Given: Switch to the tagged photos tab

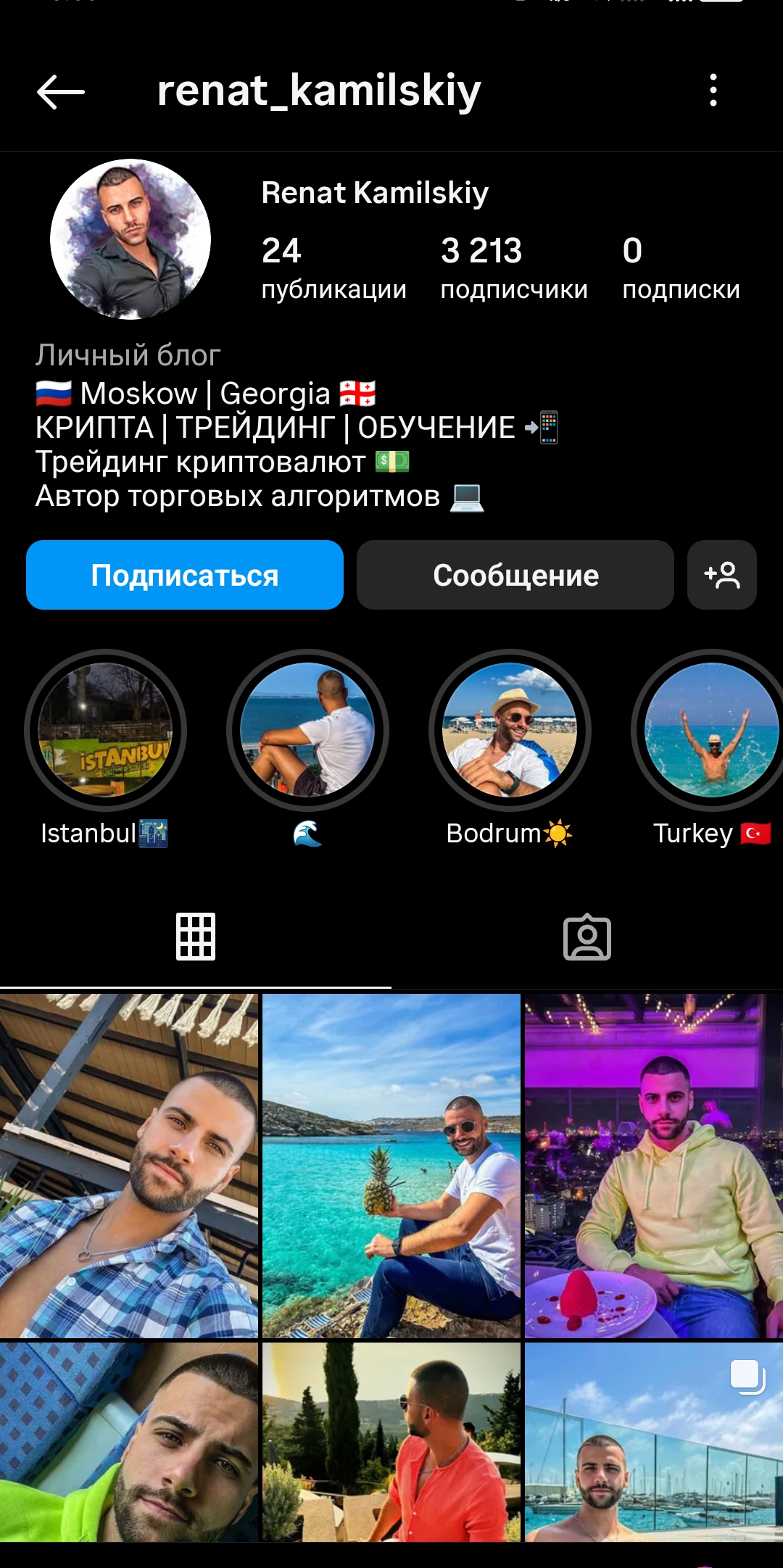Looking at the screenshot, I should pyautogui.click(x=587, y=937).
